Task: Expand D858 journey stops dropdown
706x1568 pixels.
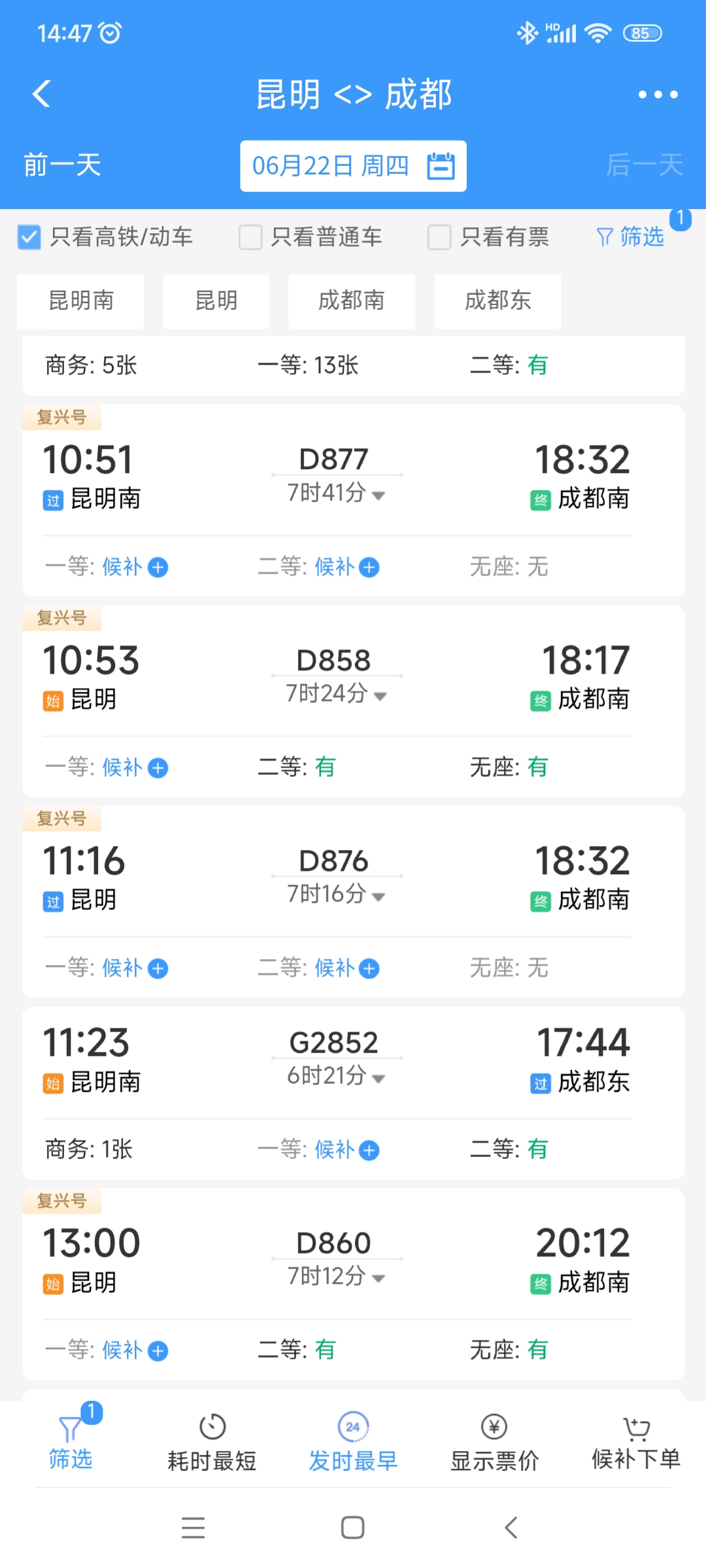Action: pos(380,697)
